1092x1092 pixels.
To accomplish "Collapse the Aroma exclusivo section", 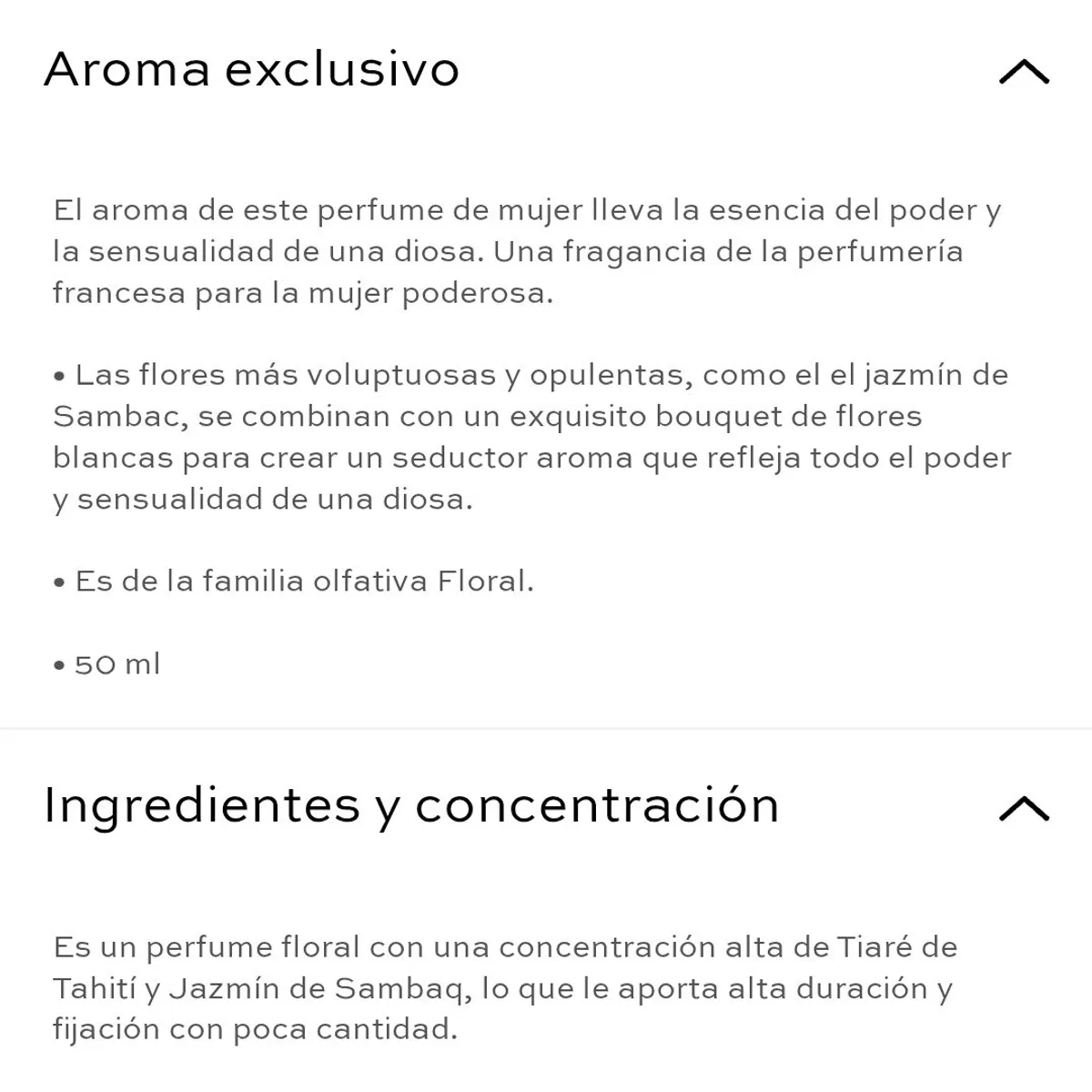I will click(x=1024, y=71).
